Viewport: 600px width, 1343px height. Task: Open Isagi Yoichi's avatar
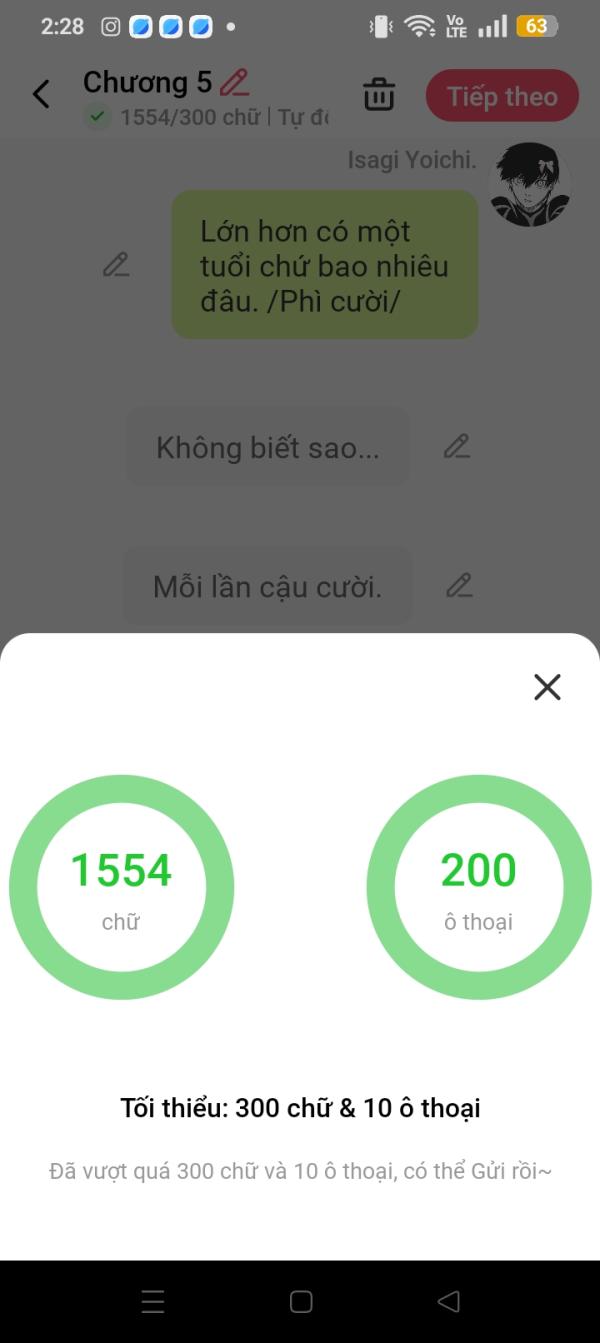(x=529, y=184)
